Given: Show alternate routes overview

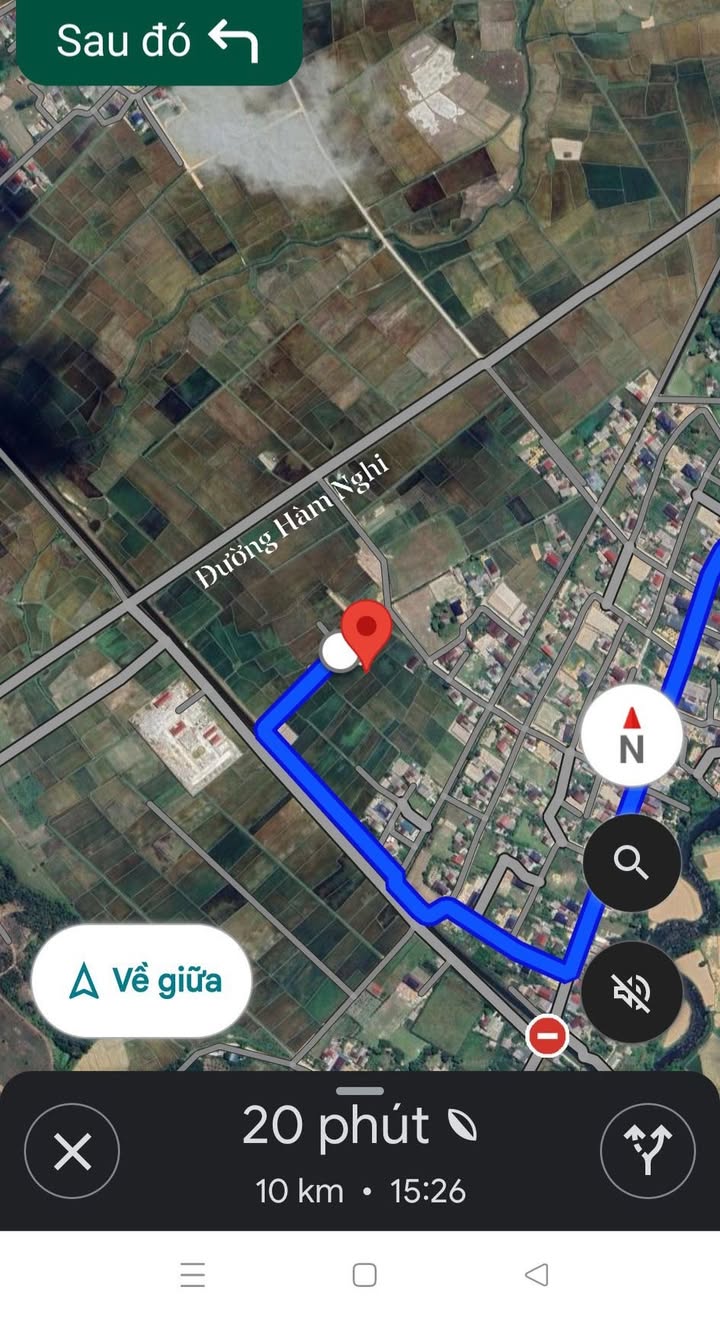Looking at the screenshot, I should (647, 1152).
